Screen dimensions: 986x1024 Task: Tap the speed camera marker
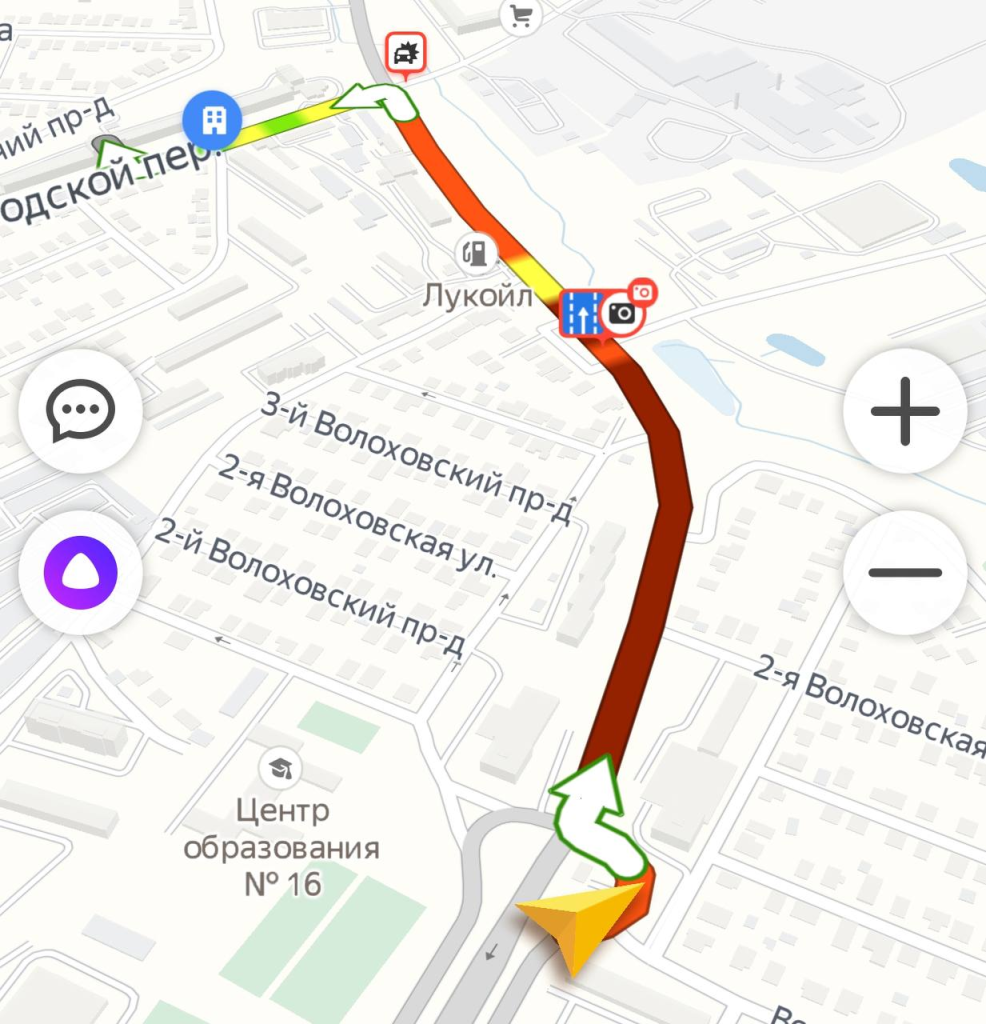point(622,313)
